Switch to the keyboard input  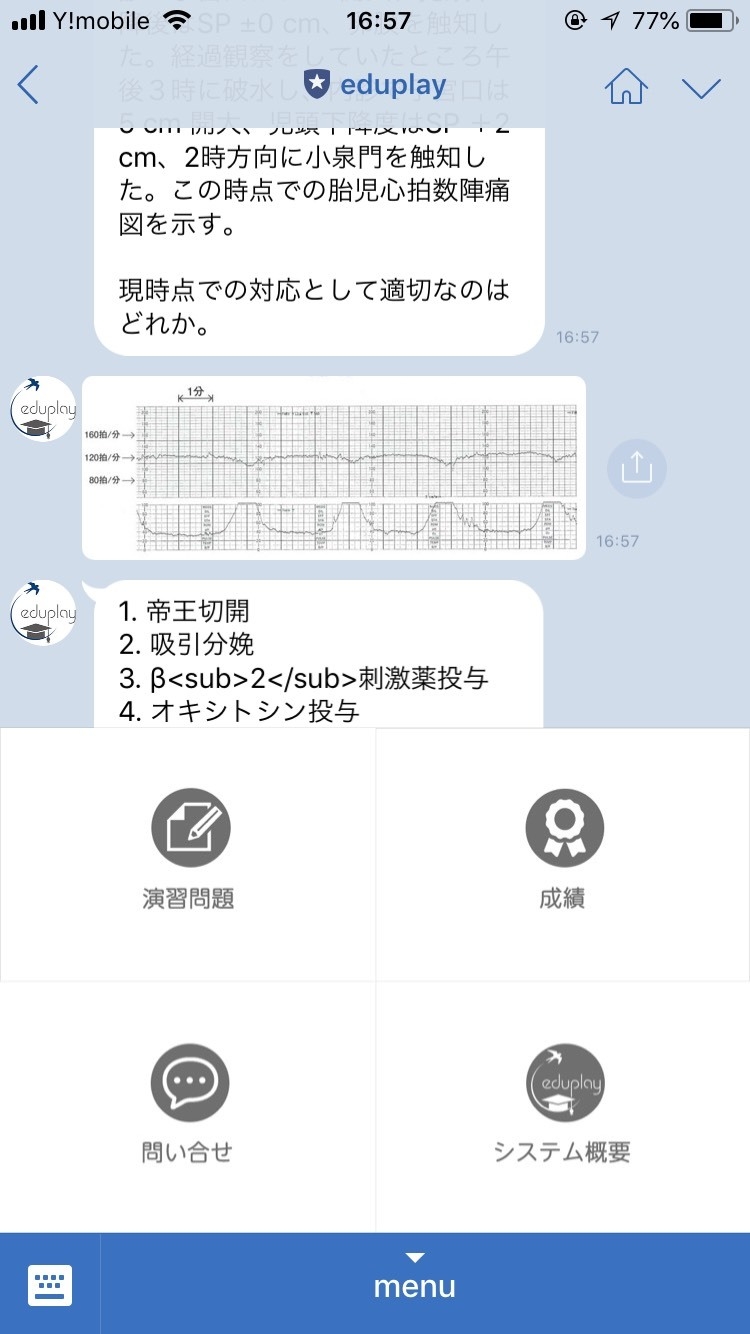click(50, 1284)
